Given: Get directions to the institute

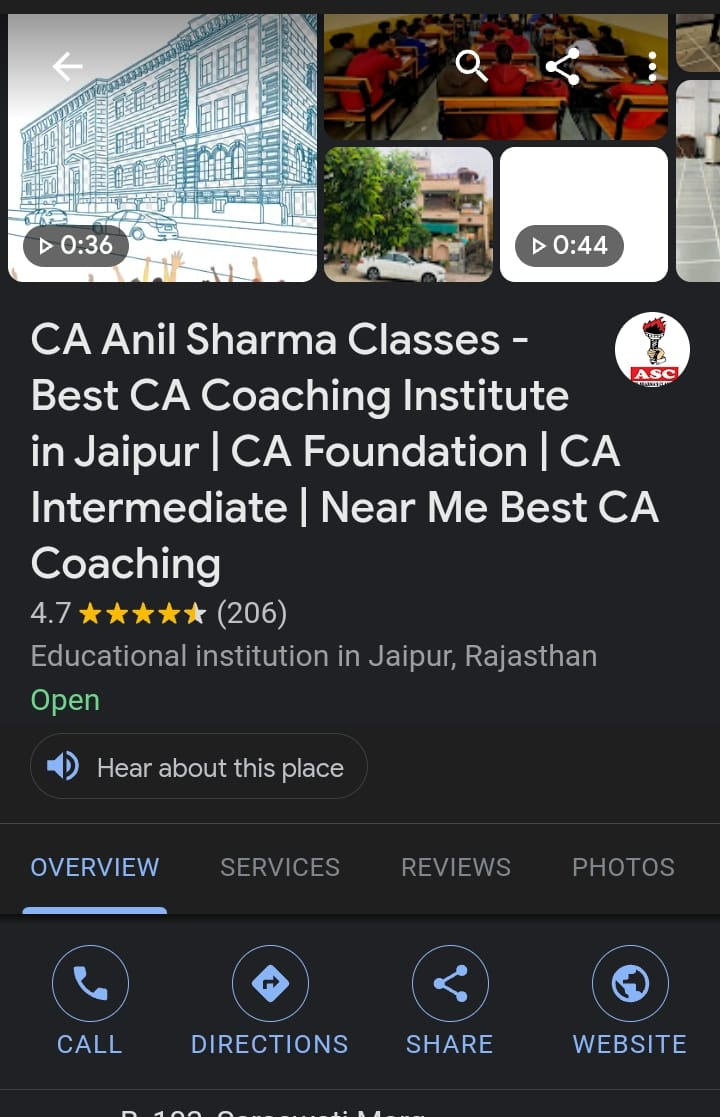Looking at the screenshot, I should [x=270, y=1000].
